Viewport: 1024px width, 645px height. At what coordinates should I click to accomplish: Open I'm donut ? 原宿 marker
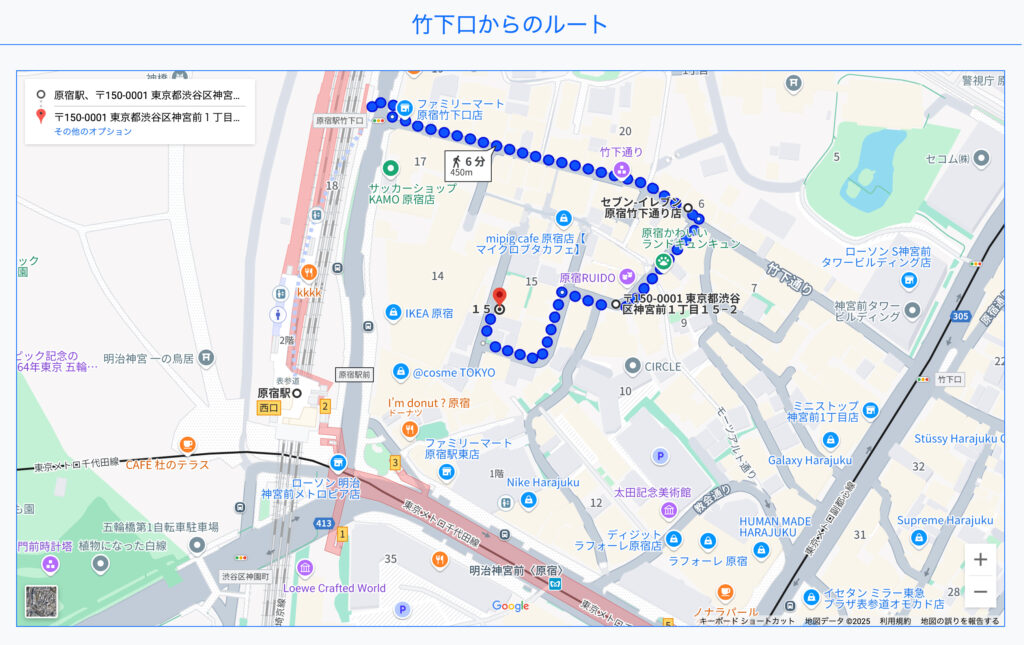pos(410,429)
